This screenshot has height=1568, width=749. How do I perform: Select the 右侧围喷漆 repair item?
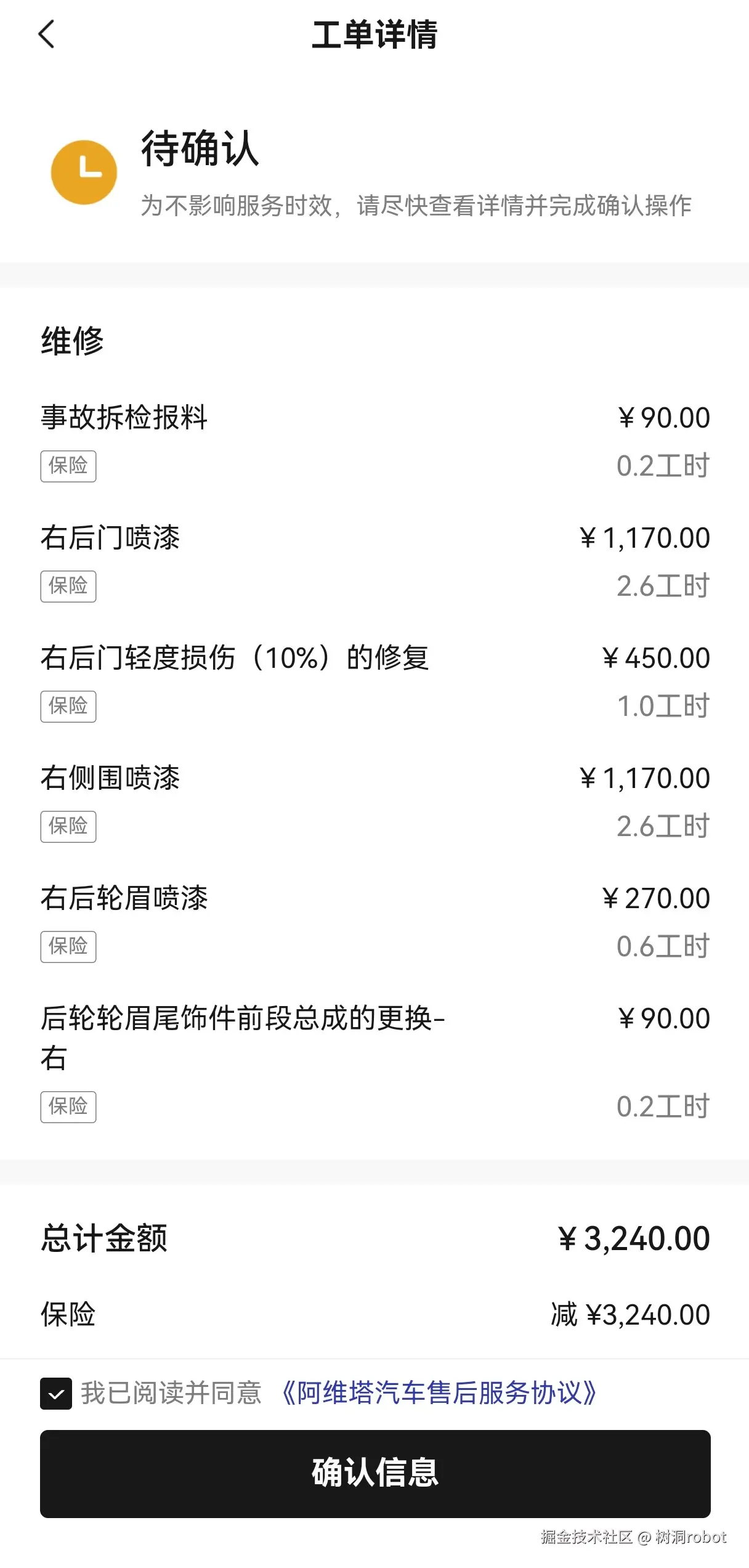pyautogui.click(x=110, y=778)
